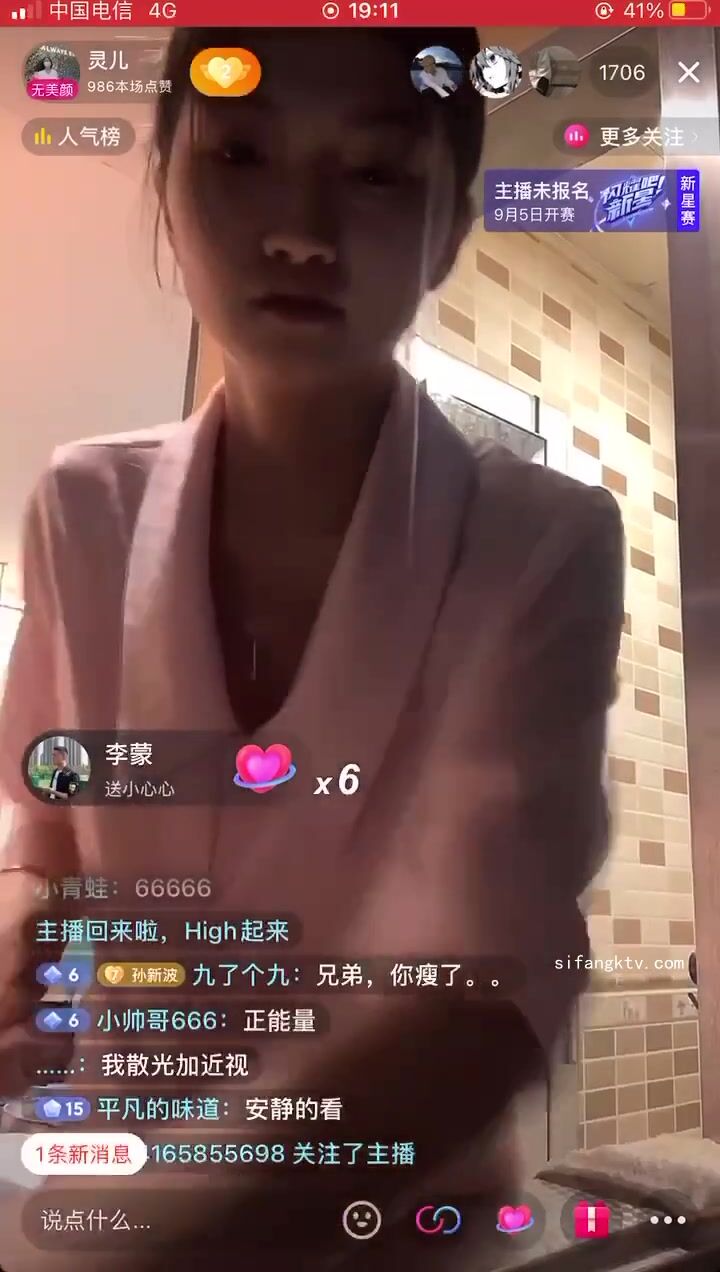The height and width of the screenshot is (1272, 720).
Task: Open the 人气榜 popularity ranking
Action: tap(78, 136)
